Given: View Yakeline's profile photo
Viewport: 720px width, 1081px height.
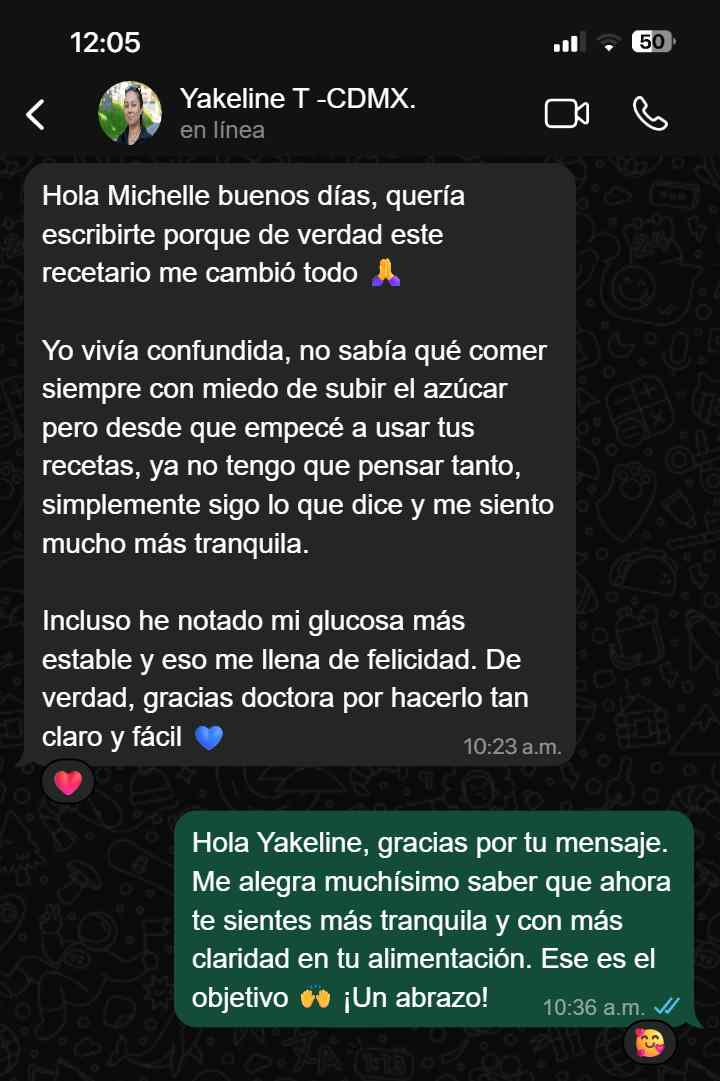Looking at the screenshot, I should [130, 113].
